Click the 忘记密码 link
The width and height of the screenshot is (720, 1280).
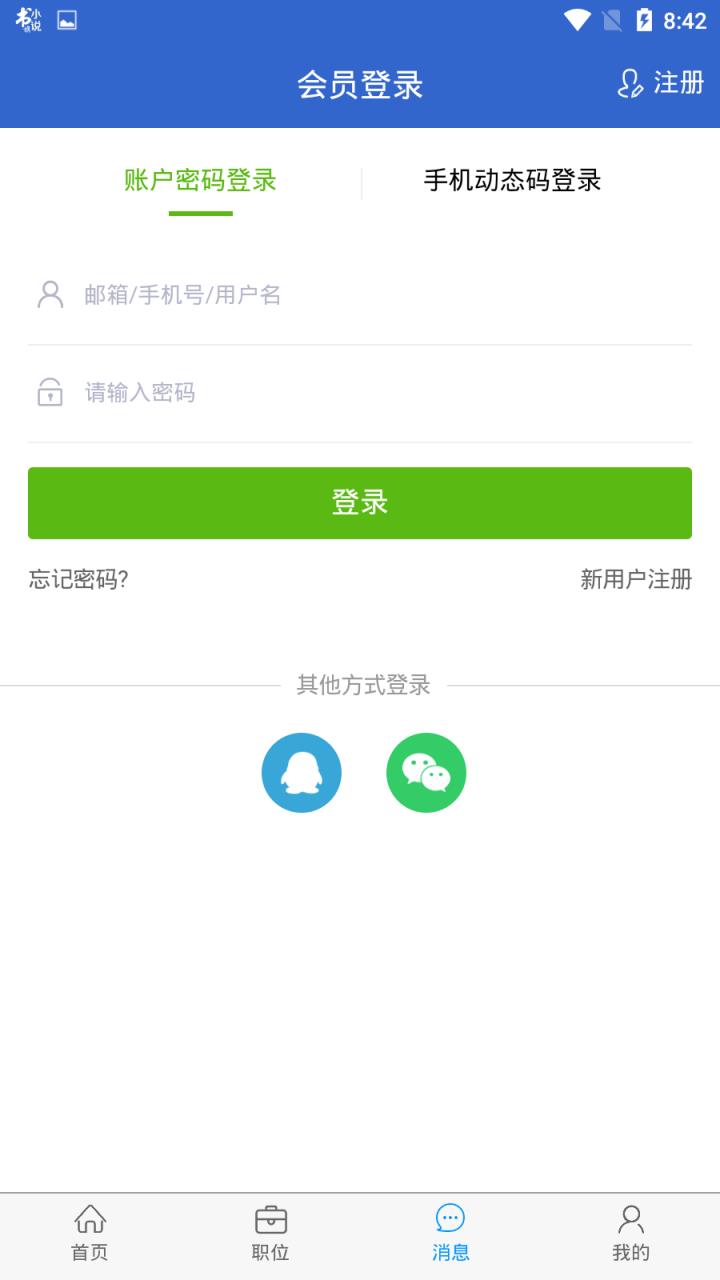(x=79, y=580)
